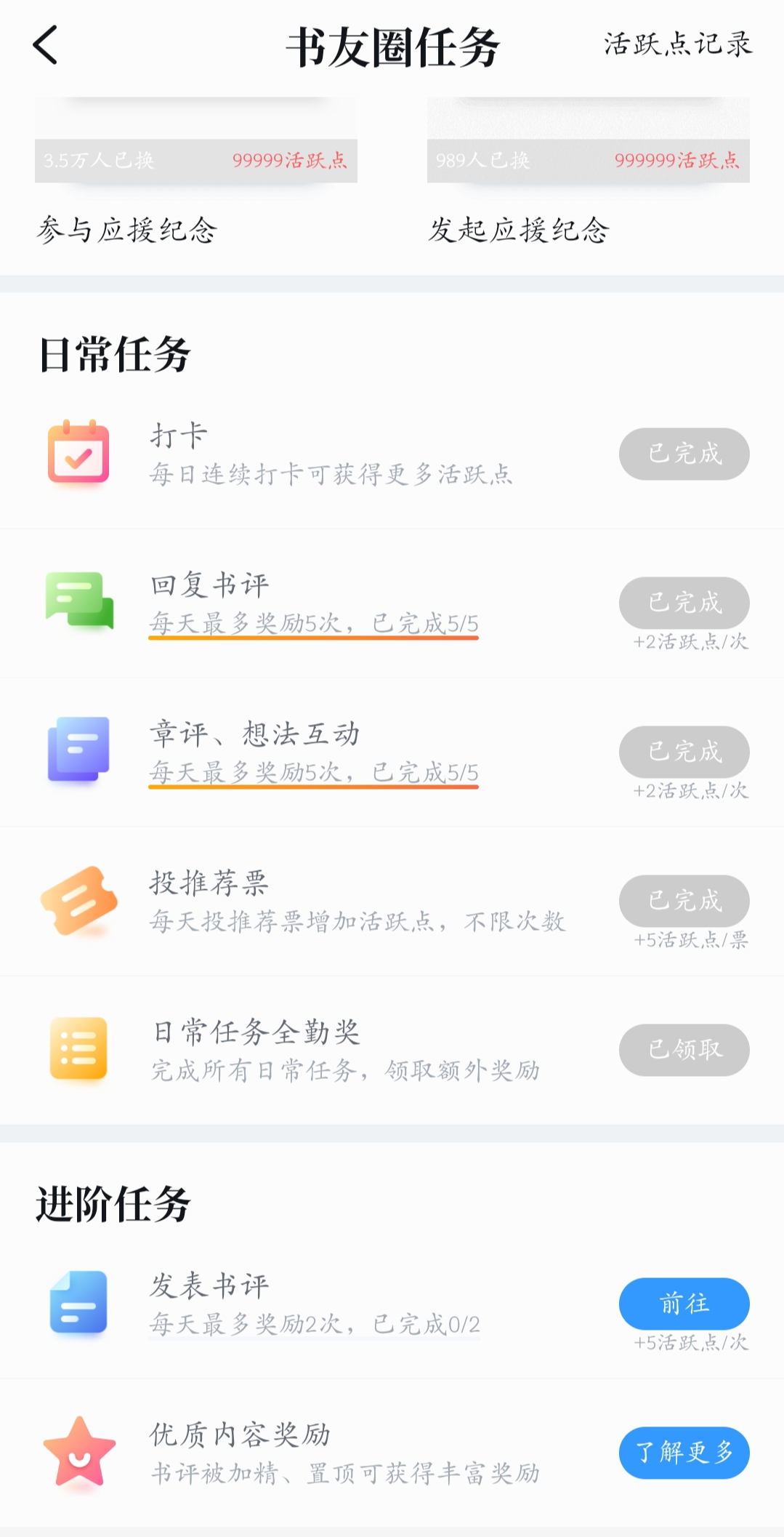Image resolution: width=784 pixels, height=1537 pixels.
Task: Tap 已完成 button for 章评、想法互动
Action: pos(684,752)
